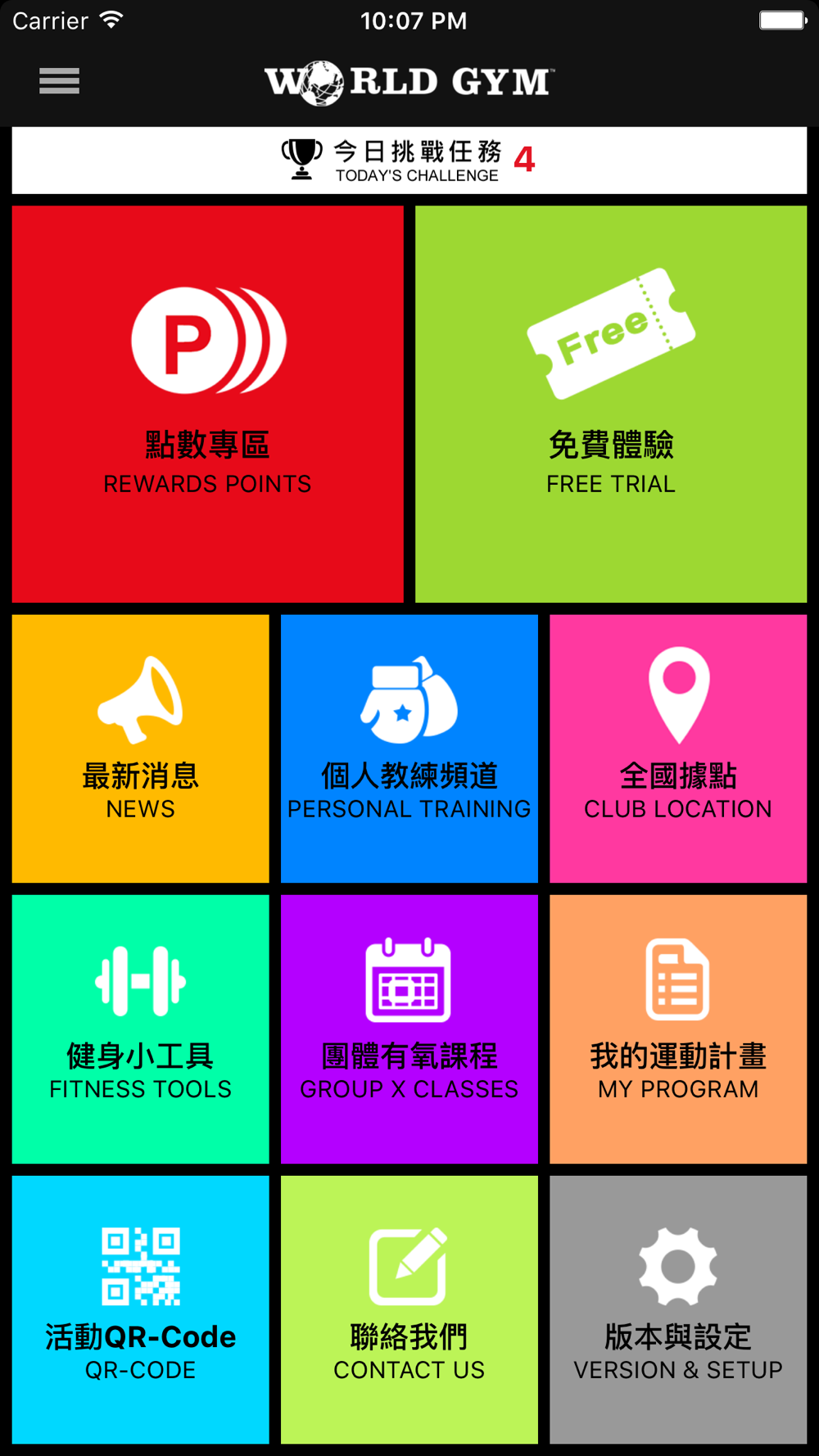Tap the Contact Us tile
Screen dimensions: 819x1456
pos(409,1309)
